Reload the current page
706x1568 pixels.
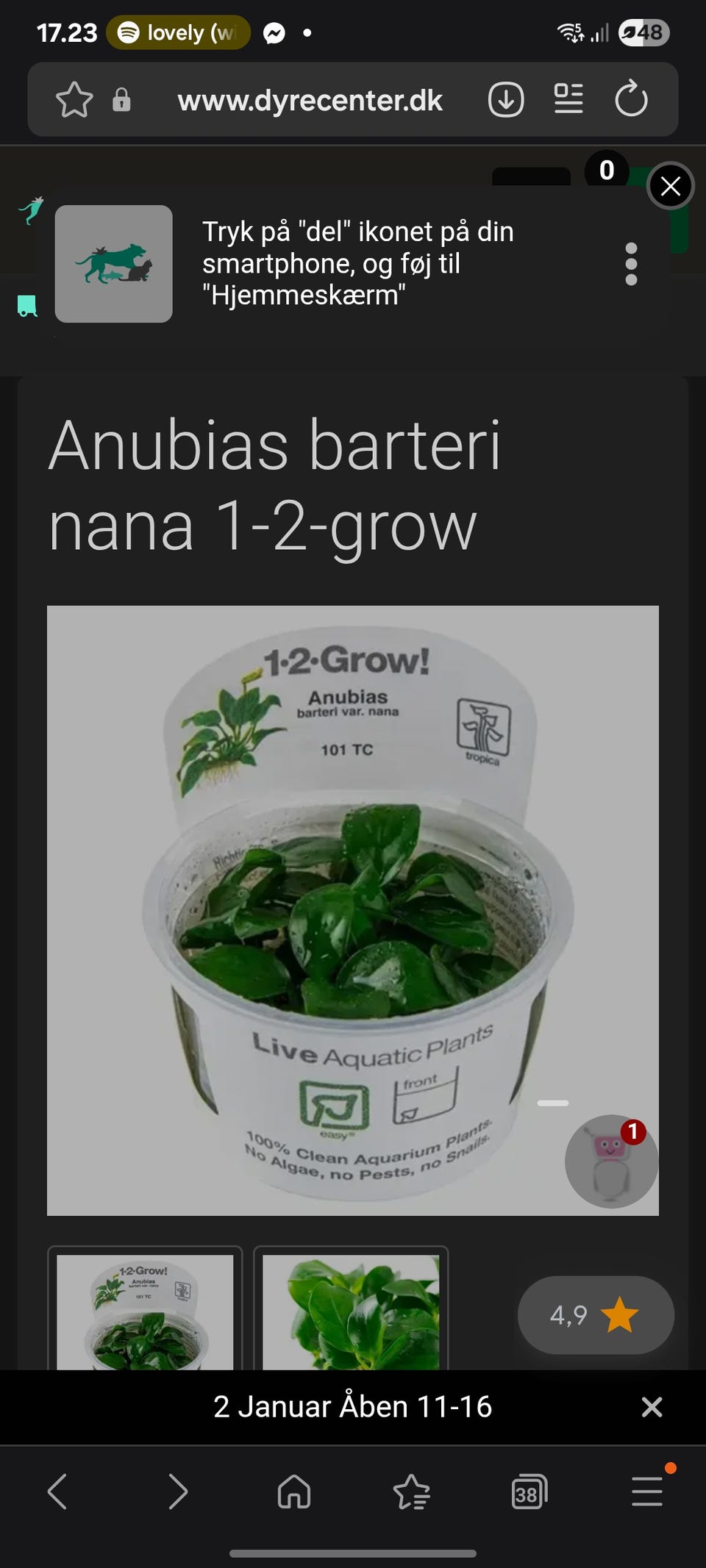click(x=631, y=100)
